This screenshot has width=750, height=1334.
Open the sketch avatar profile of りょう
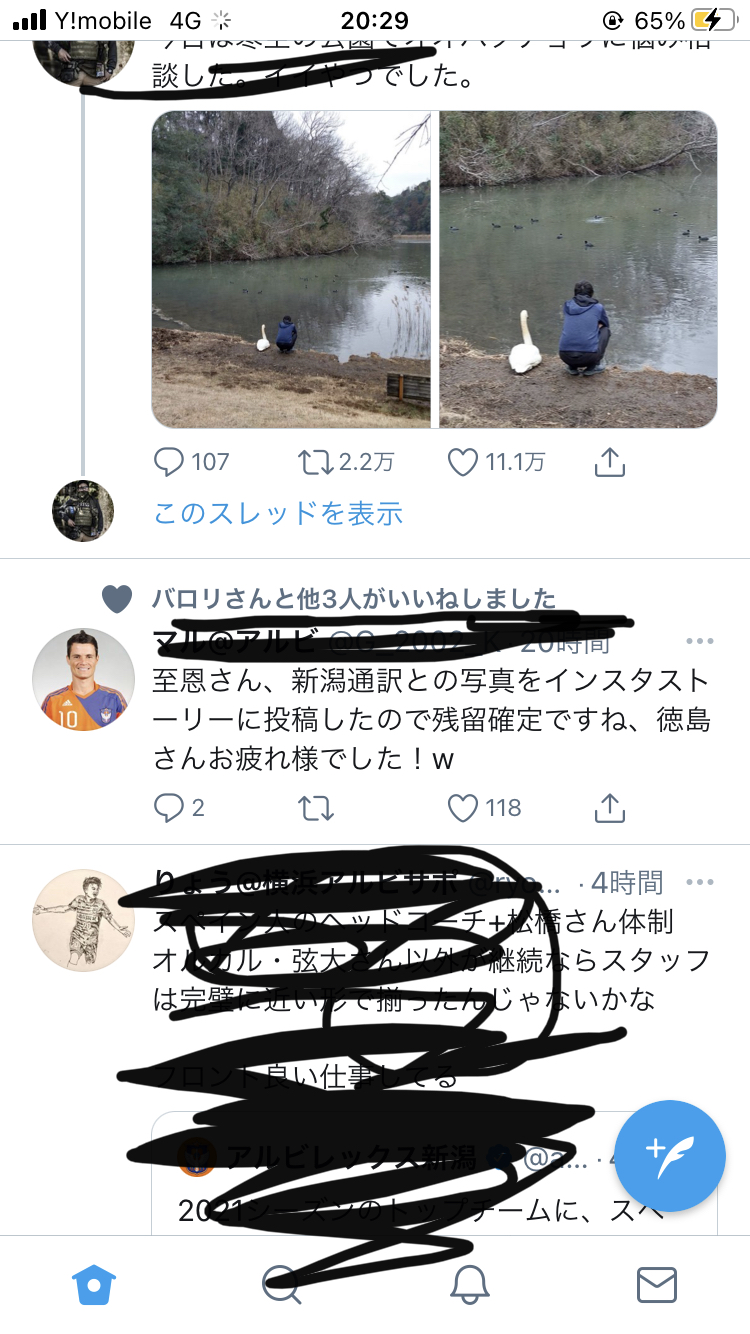[83, 920]
